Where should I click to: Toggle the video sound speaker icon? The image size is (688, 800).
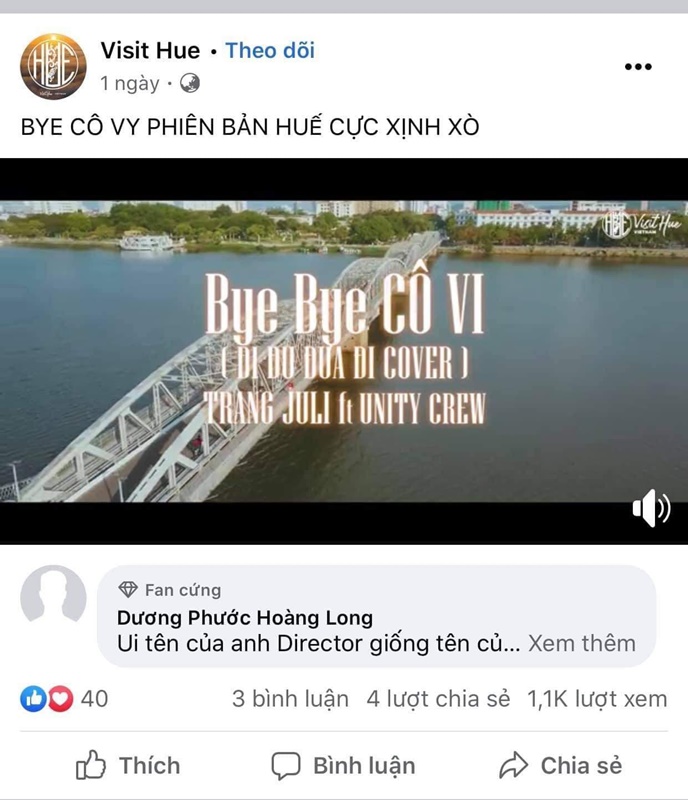coord(651,508)
